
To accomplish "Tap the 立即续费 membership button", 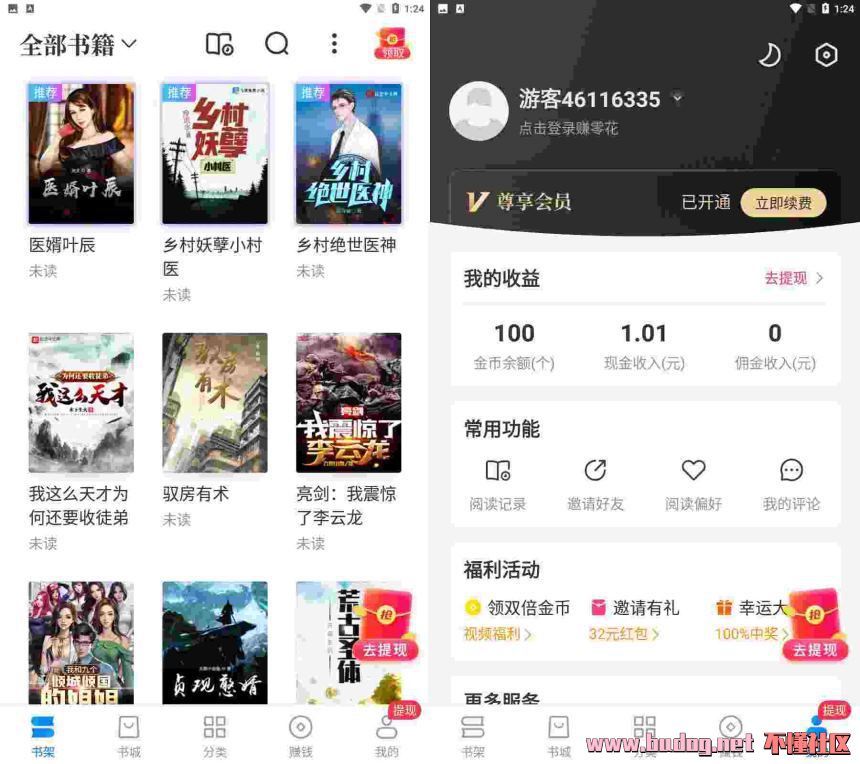I will (783, 203).
